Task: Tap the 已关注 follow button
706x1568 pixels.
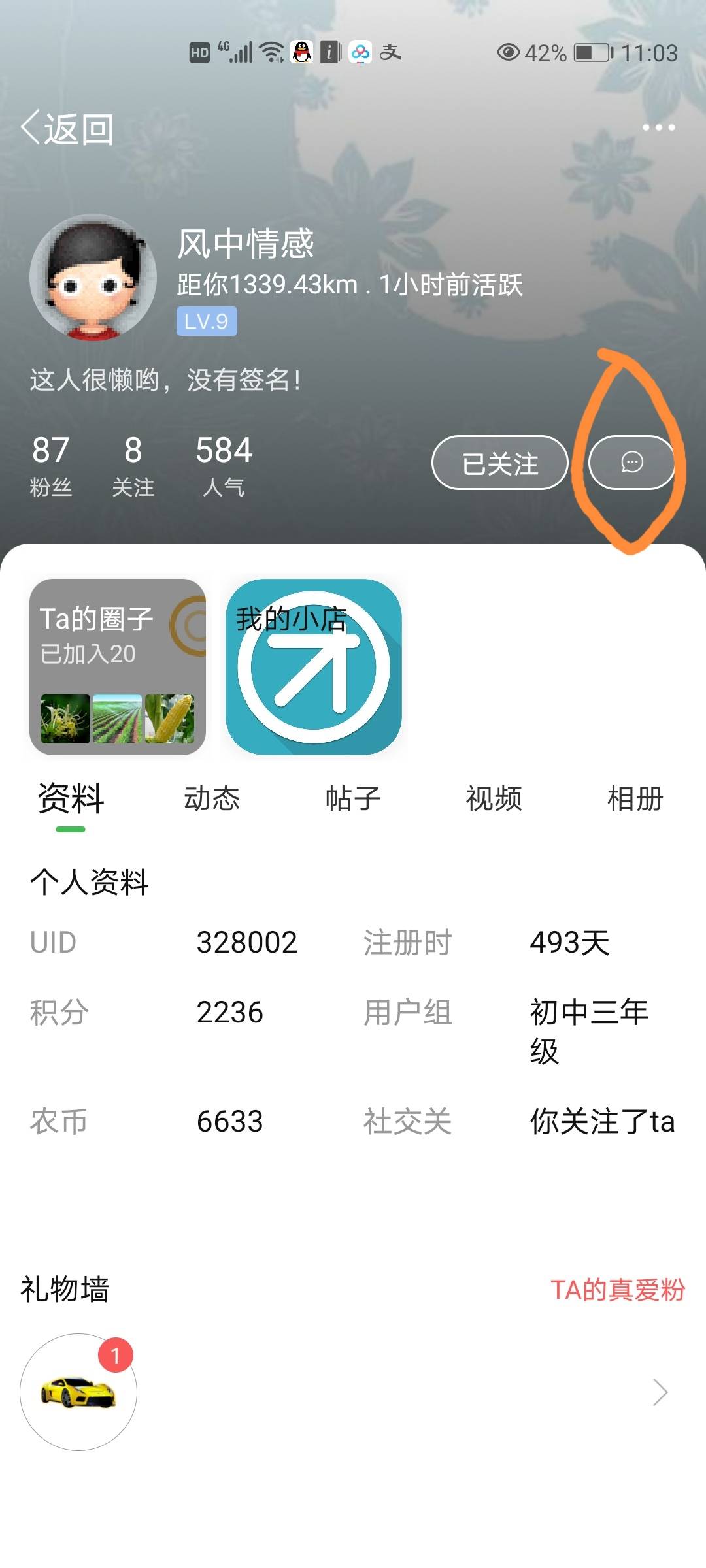Action: [x=500, y=463]
